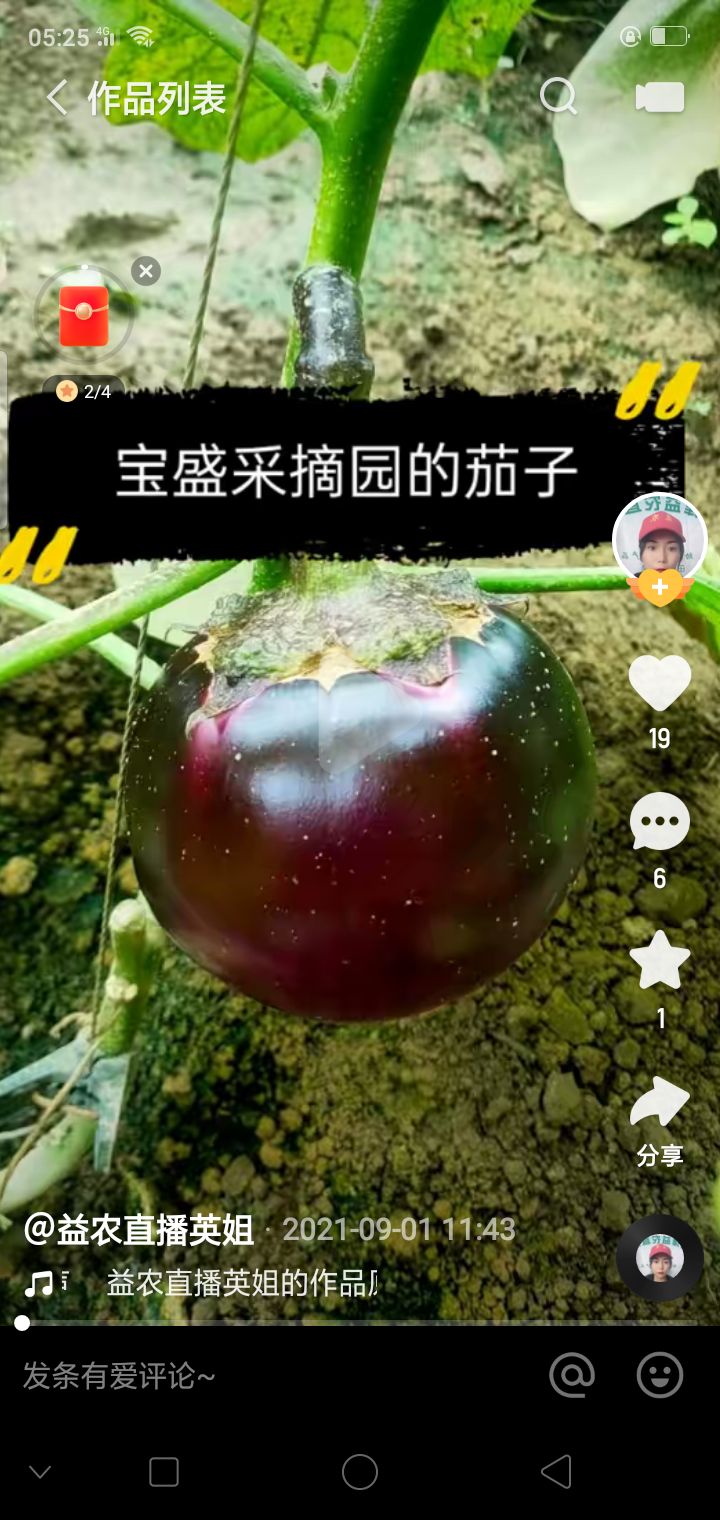Like this eggplant video
The height and width of the screenshot is (1520, 720).
tap(659, 685)
